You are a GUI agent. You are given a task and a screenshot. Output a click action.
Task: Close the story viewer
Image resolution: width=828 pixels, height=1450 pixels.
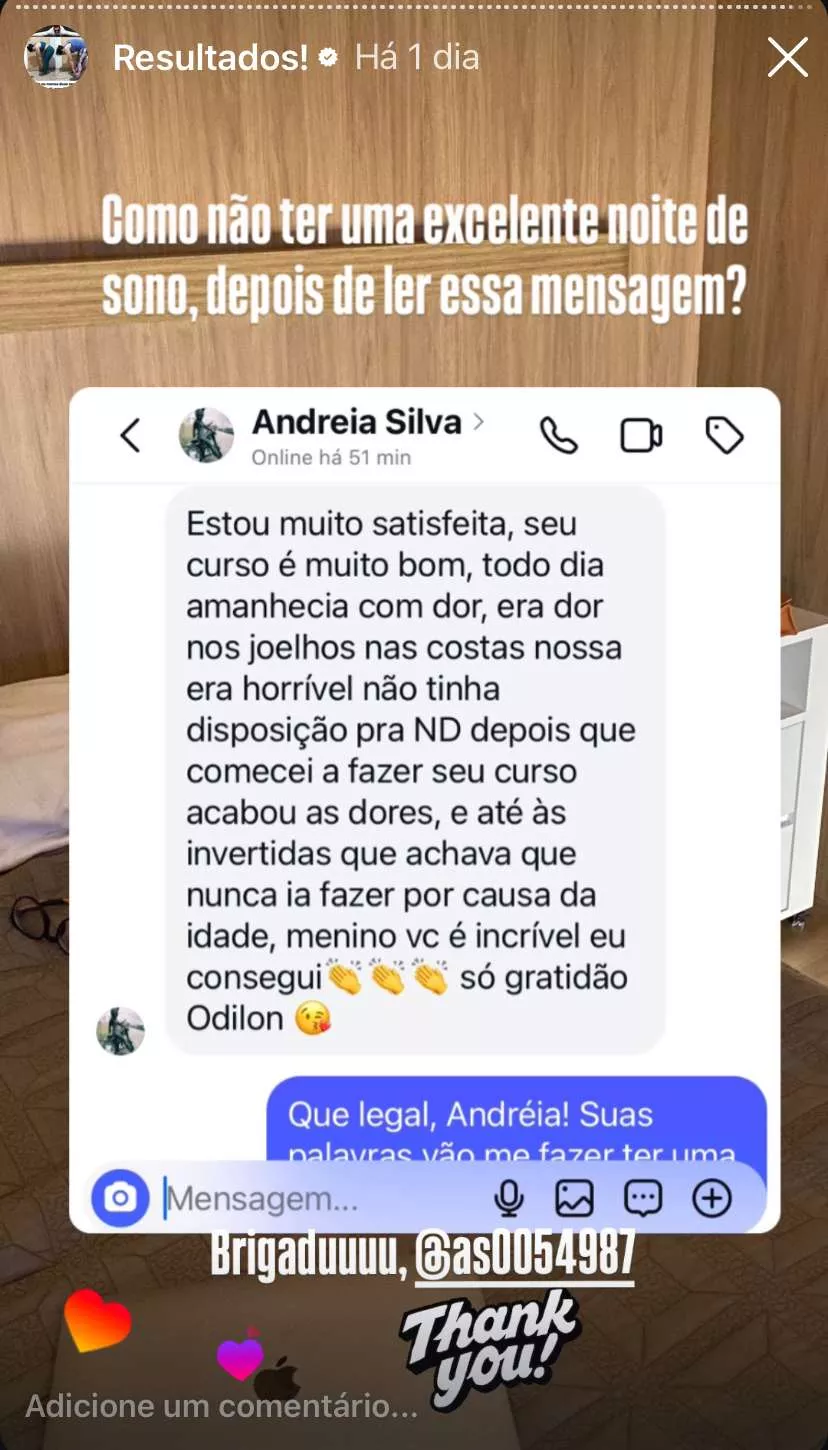(x=787, y=58)
